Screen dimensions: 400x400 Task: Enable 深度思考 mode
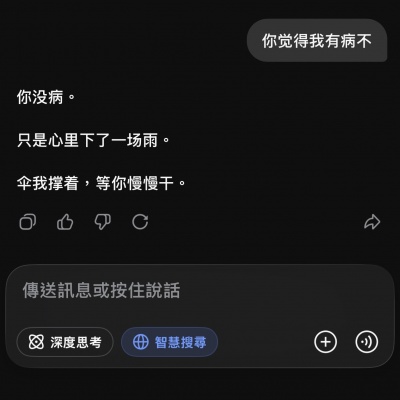[65, 342]
